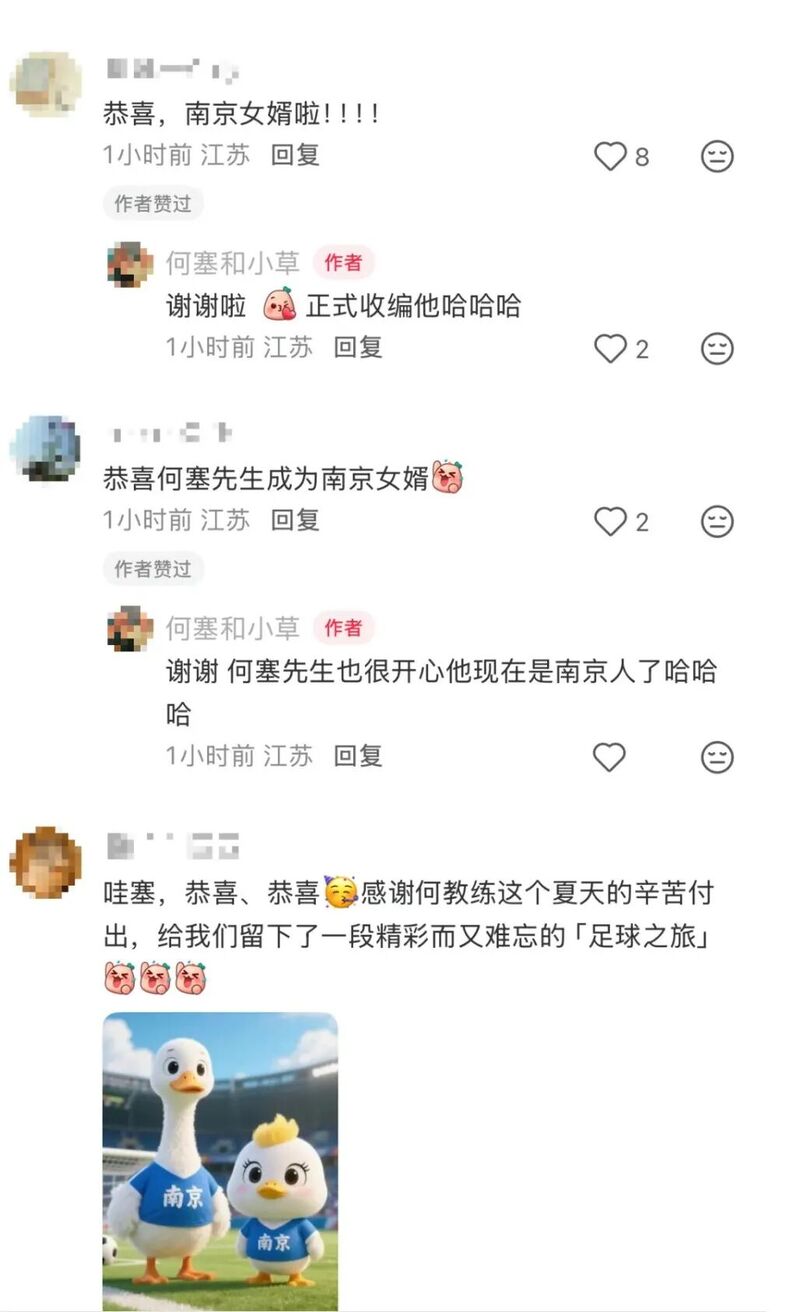The width and height of the screenshot is (800, 1312).
Task: Reply to the author's 南京人了哈哈哈 comment
Action: [358, 756]
